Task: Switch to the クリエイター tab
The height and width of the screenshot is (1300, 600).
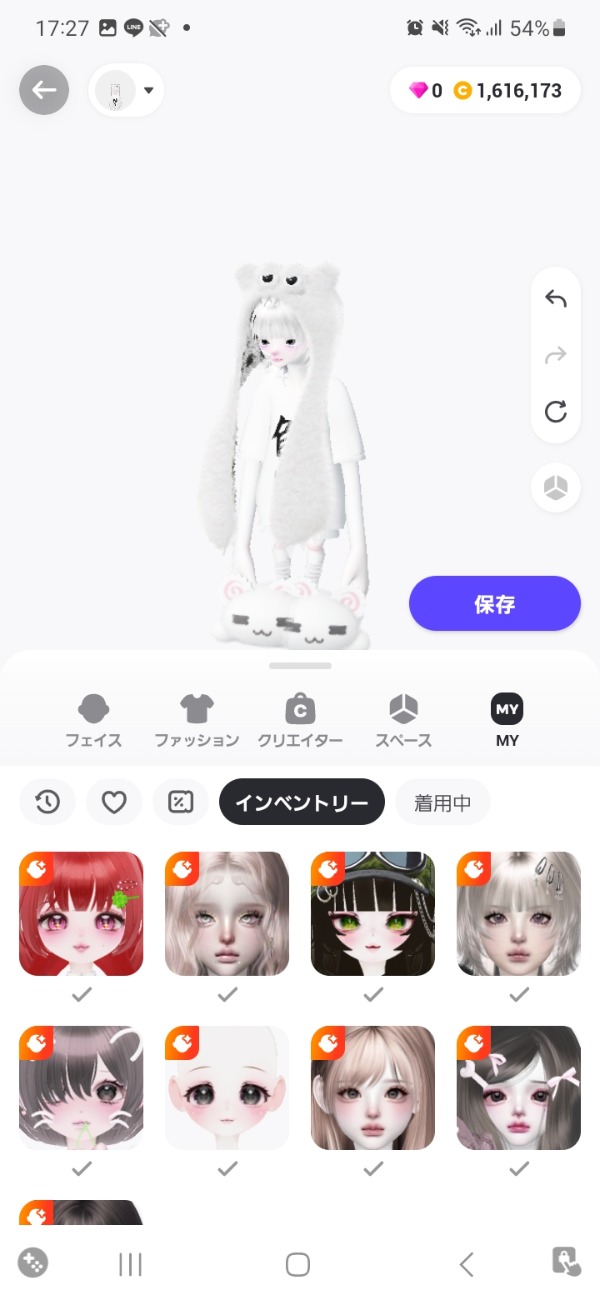Action: (x=300, y=721)
